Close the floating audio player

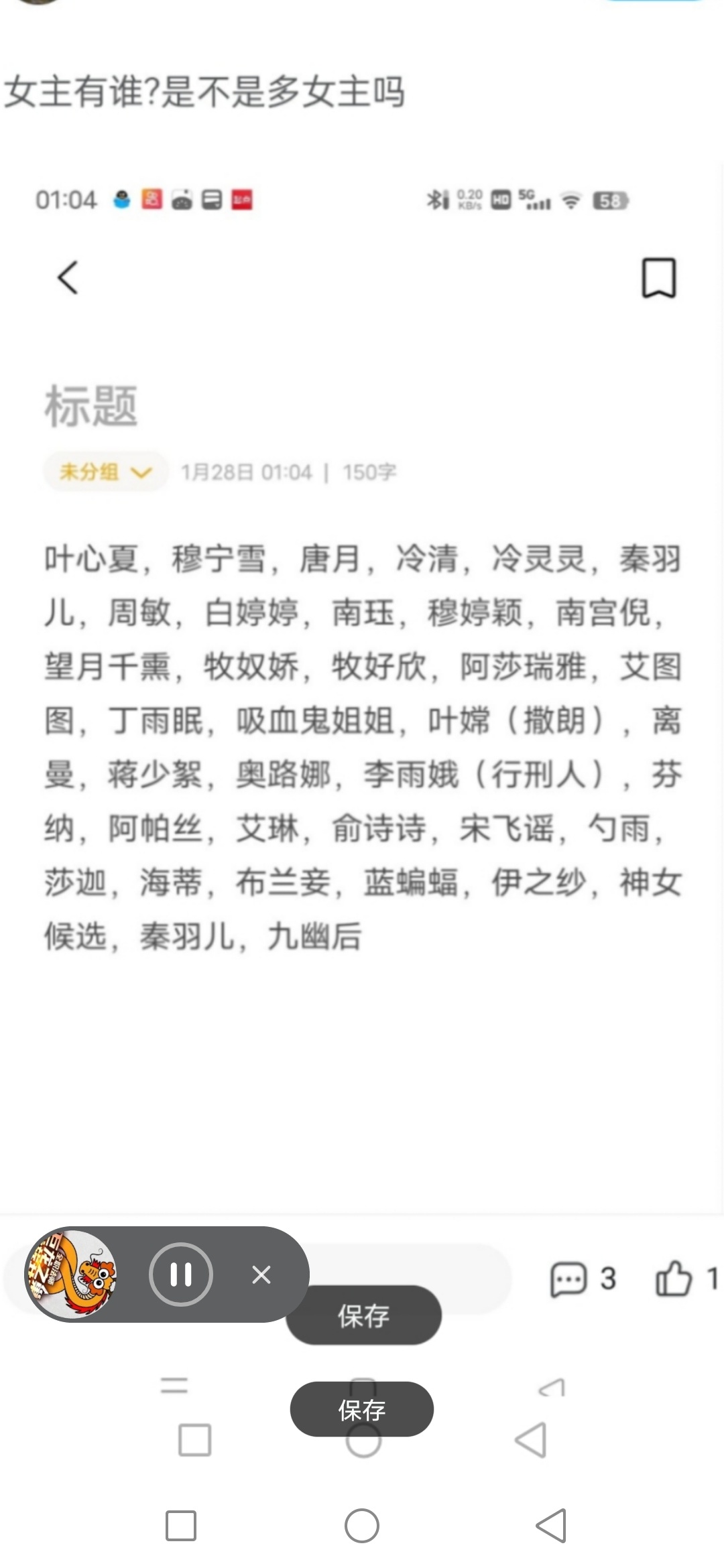coord(261,1275)
